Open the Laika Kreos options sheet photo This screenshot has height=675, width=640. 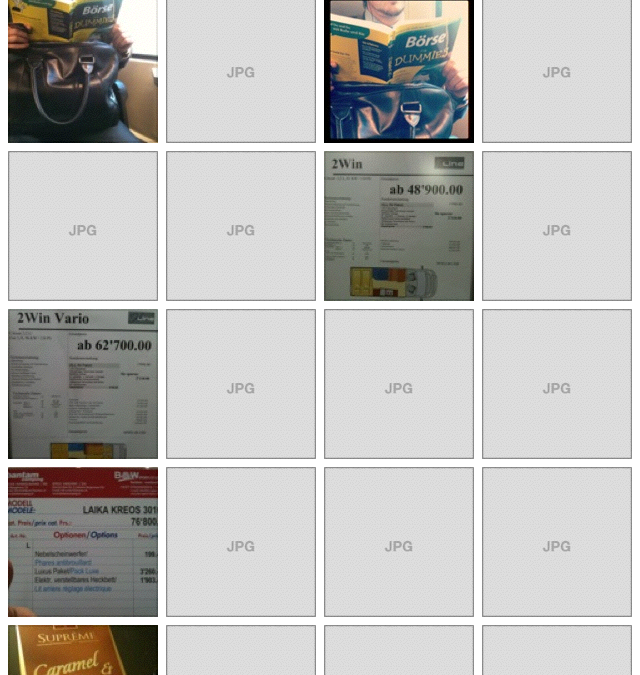83,542
